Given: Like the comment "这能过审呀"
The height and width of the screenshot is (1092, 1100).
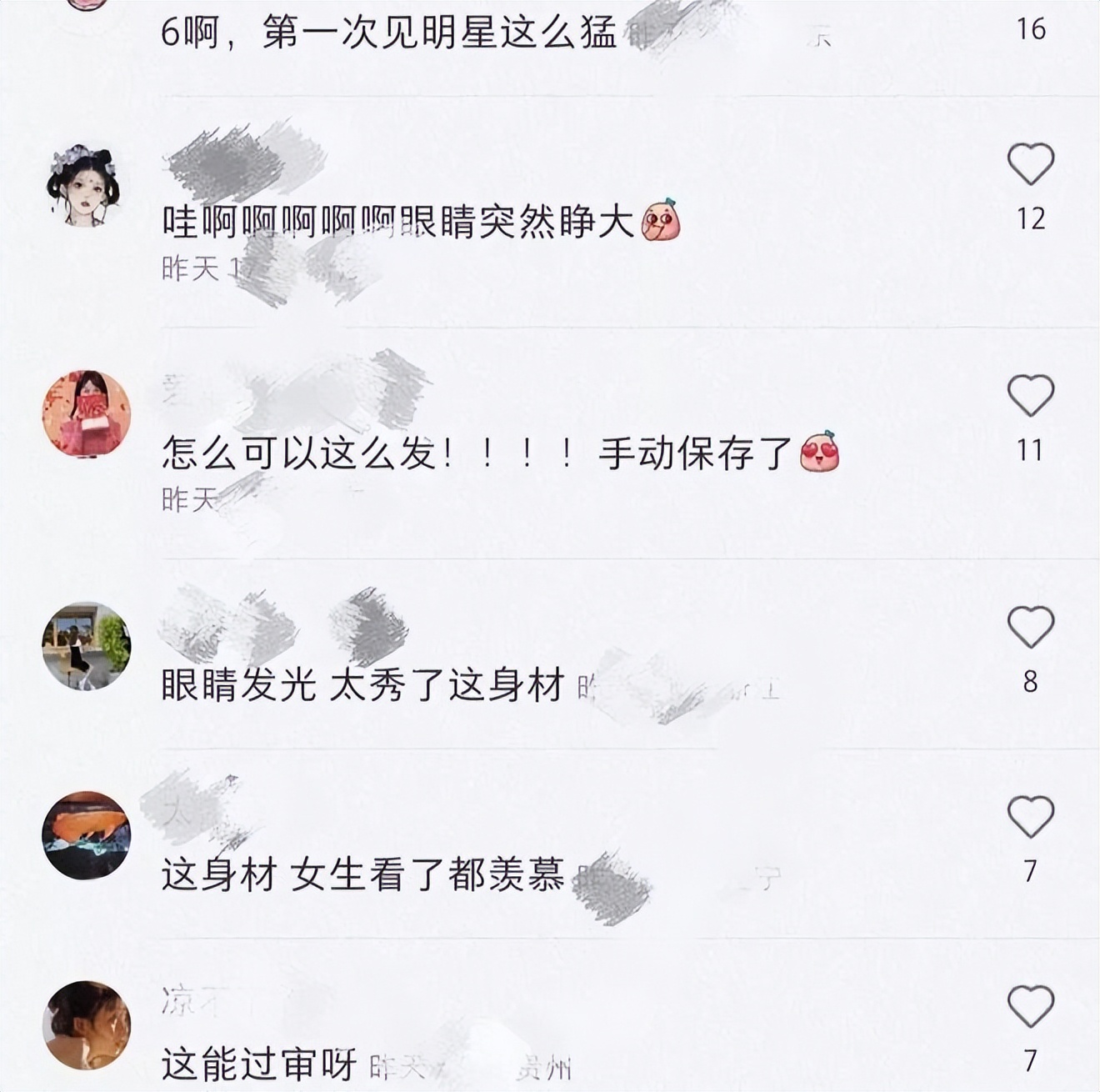Looking at the screenshot, I should [1031, 1006].
